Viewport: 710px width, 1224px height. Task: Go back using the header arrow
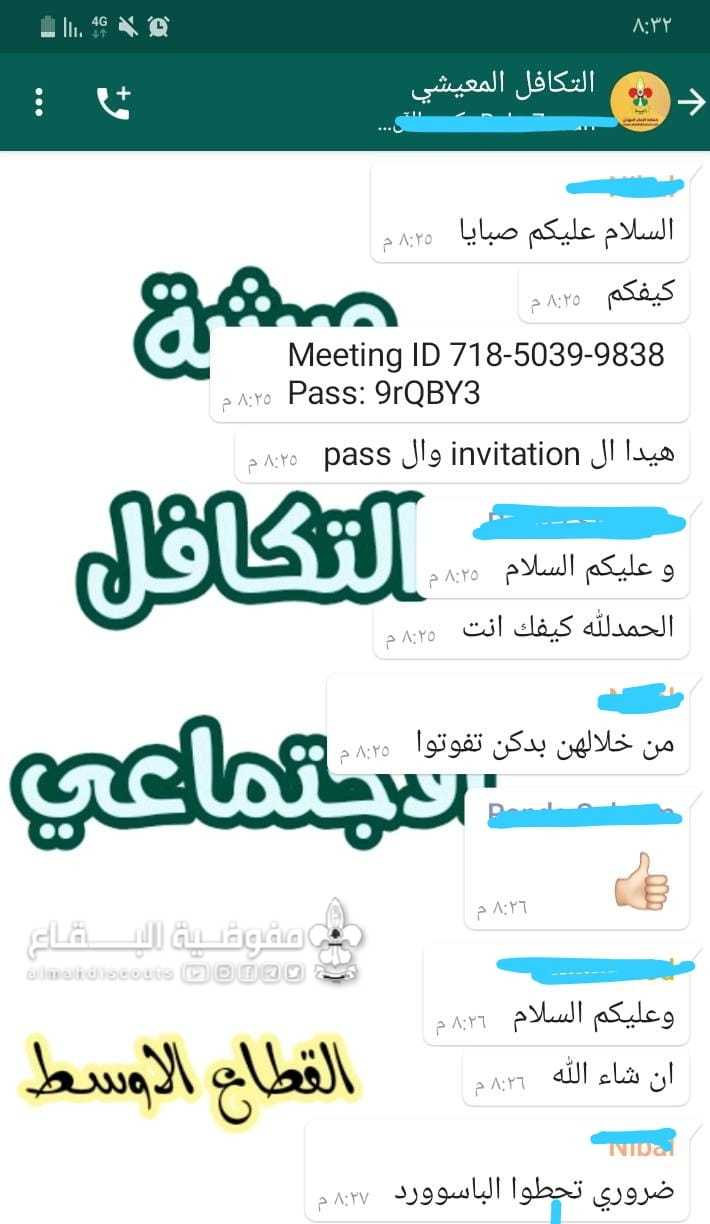click(691, 101)
